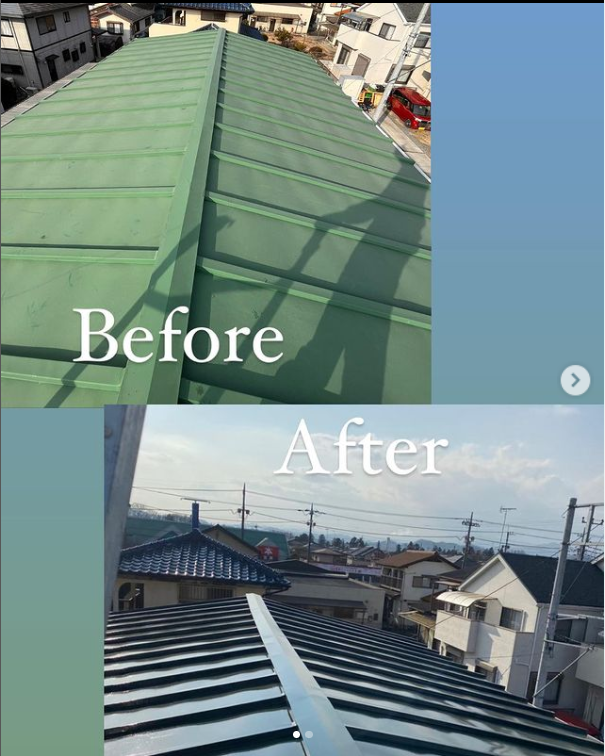The height and width of the screenshot is (756, 605).
Task: Go to the next carousel image
Action: (x=574, y=380)
